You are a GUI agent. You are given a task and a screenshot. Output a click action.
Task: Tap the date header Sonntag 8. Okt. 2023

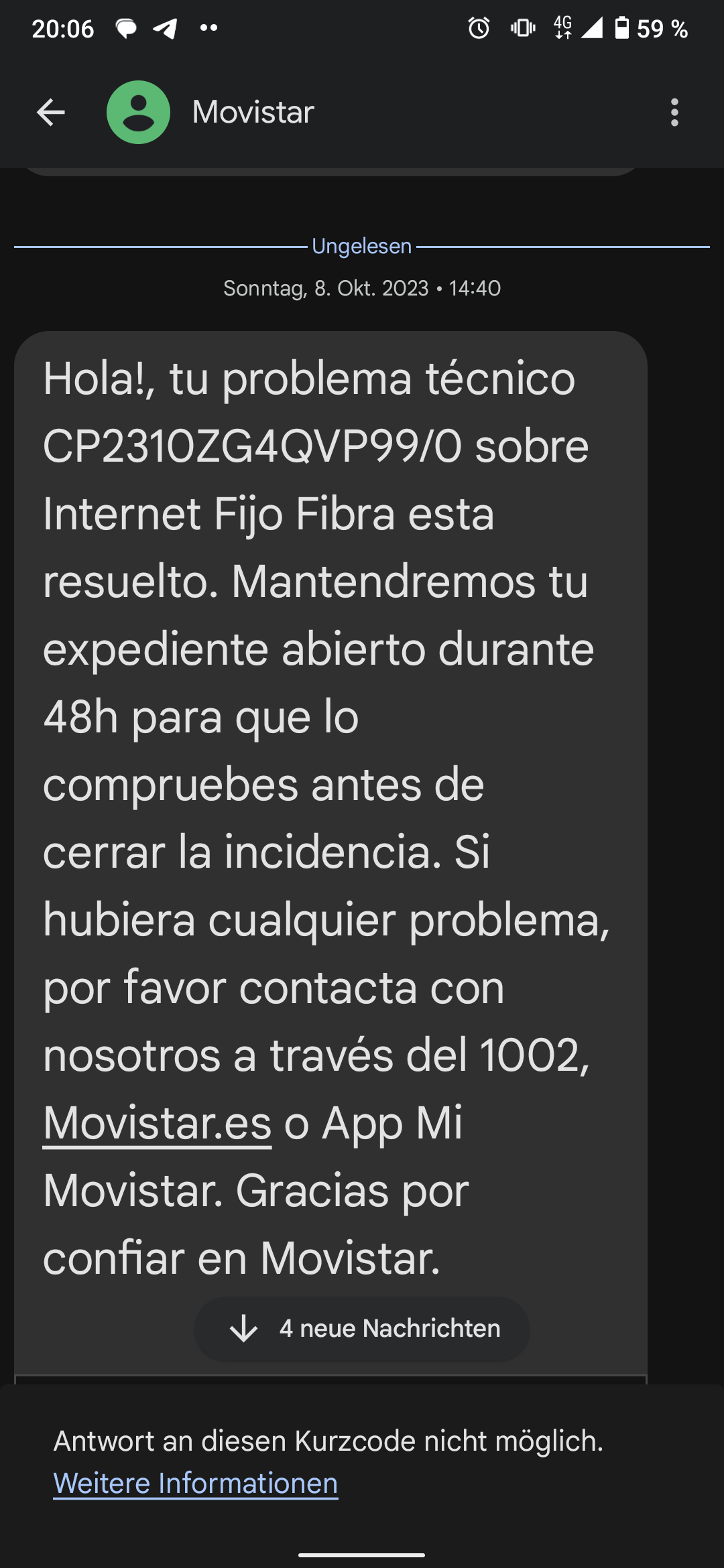click(x=361, y=288)
